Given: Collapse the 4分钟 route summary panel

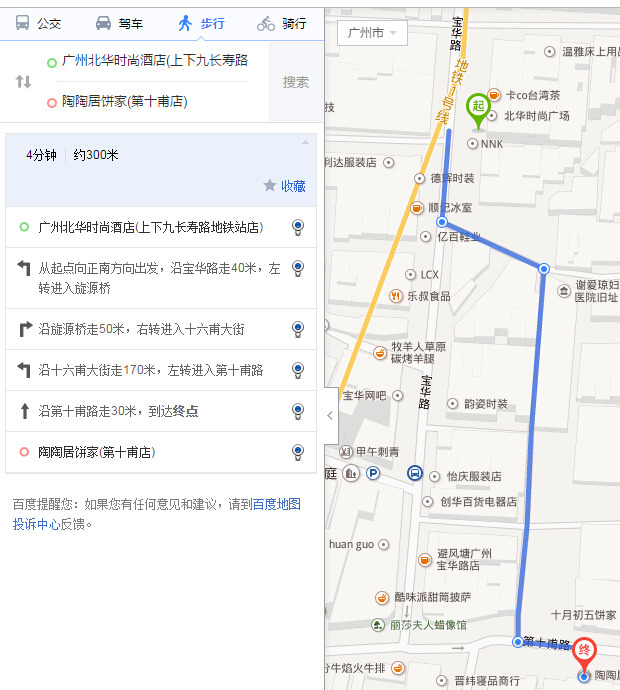Looking at the screenshot, I should [x=305, y=143].
